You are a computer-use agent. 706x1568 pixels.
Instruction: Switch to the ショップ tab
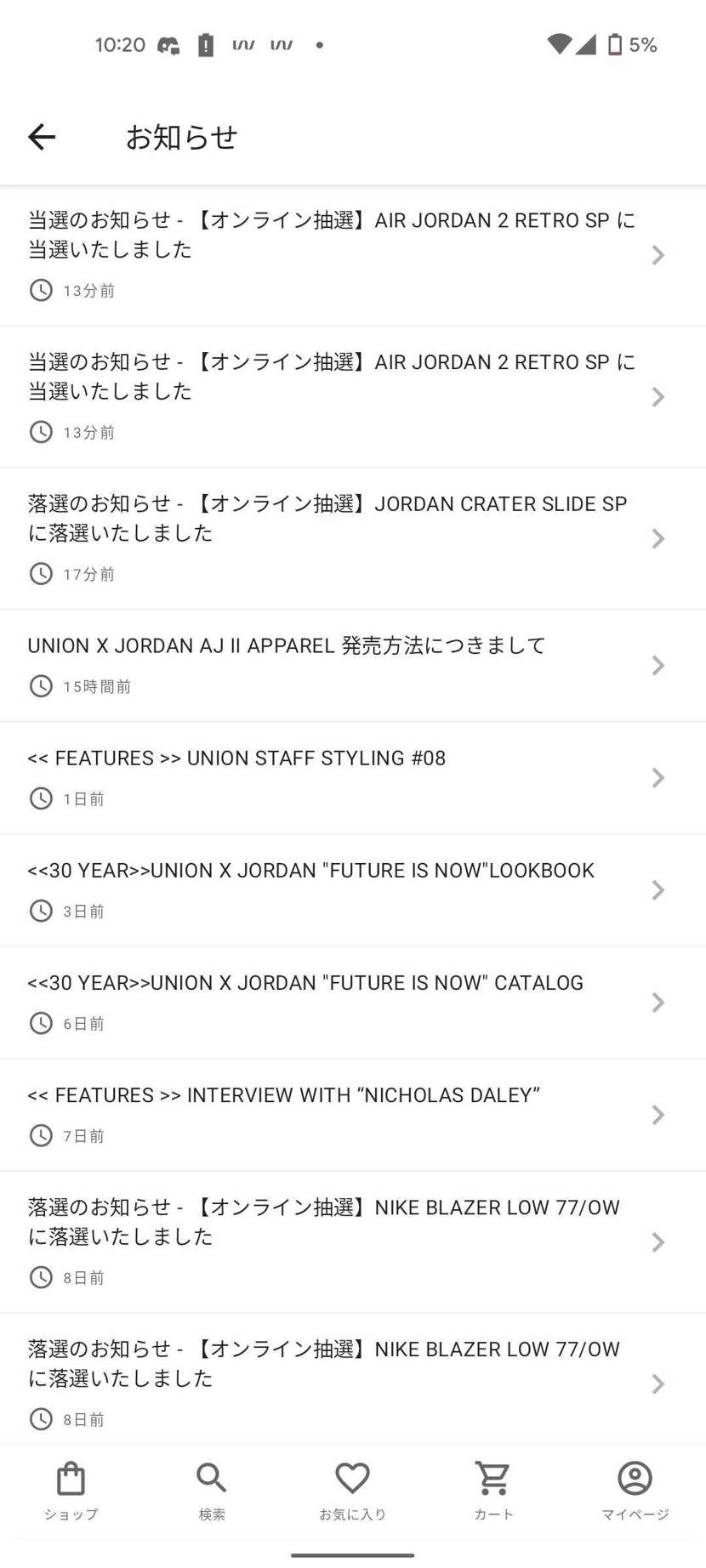(71, 1490)
